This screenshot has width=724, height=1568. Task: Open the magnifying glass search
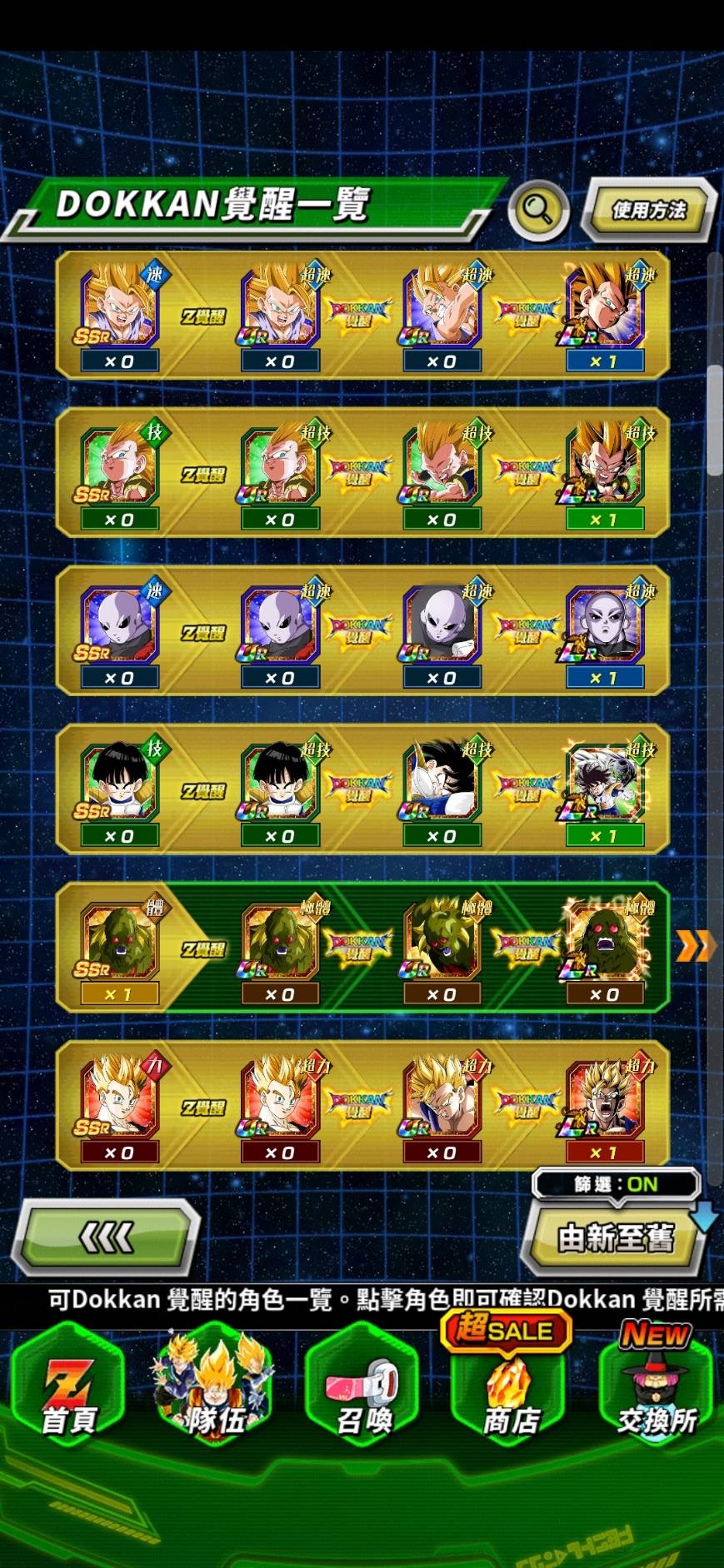click(x=538, y=210)
